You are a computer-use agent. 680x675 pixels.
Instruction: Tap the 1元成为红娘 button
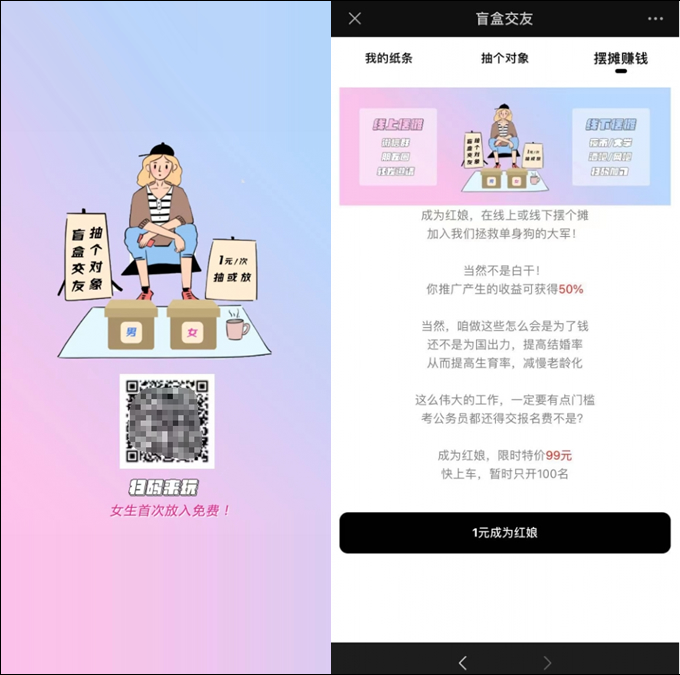coord(505,533)
